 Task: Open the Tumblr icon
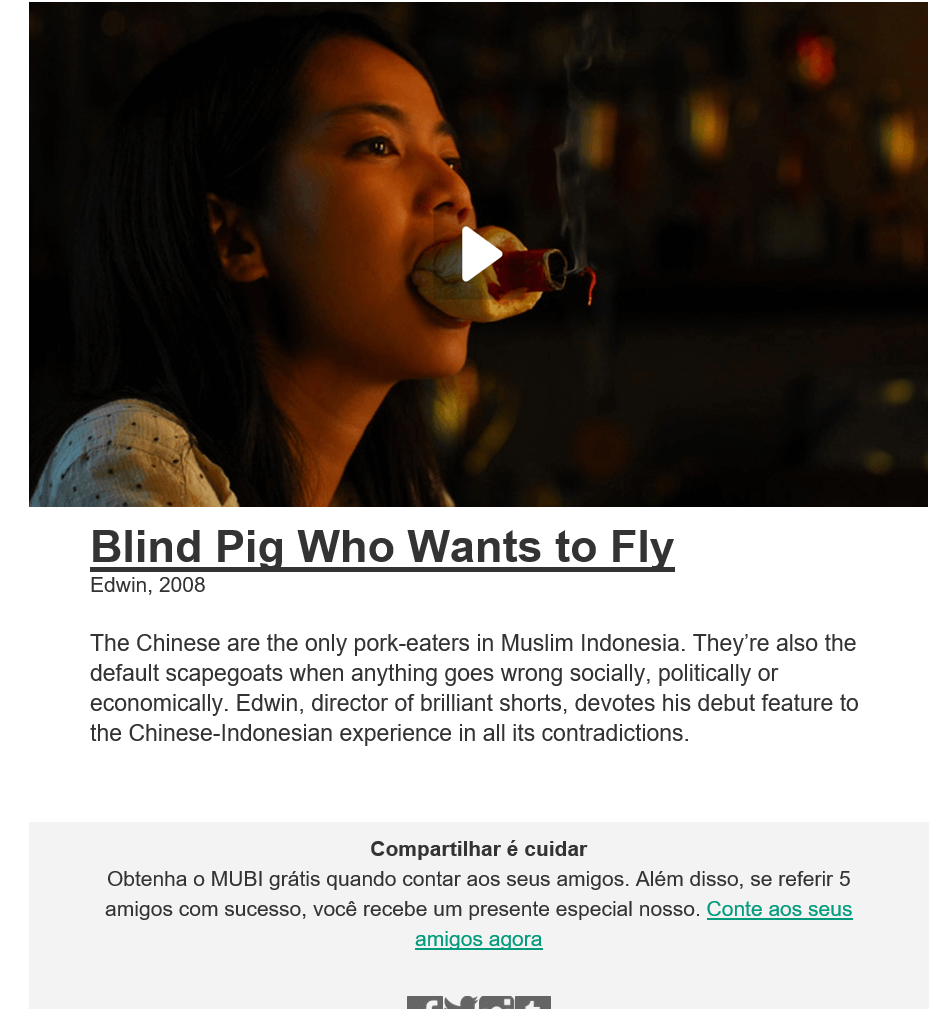(533, 1003)
